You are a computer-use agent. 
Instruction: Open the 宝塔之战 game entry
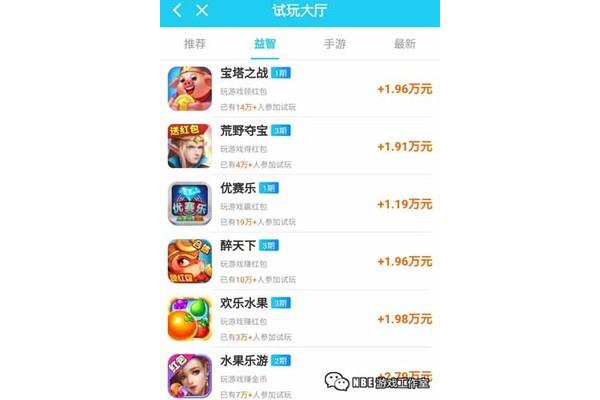point(300,89)
